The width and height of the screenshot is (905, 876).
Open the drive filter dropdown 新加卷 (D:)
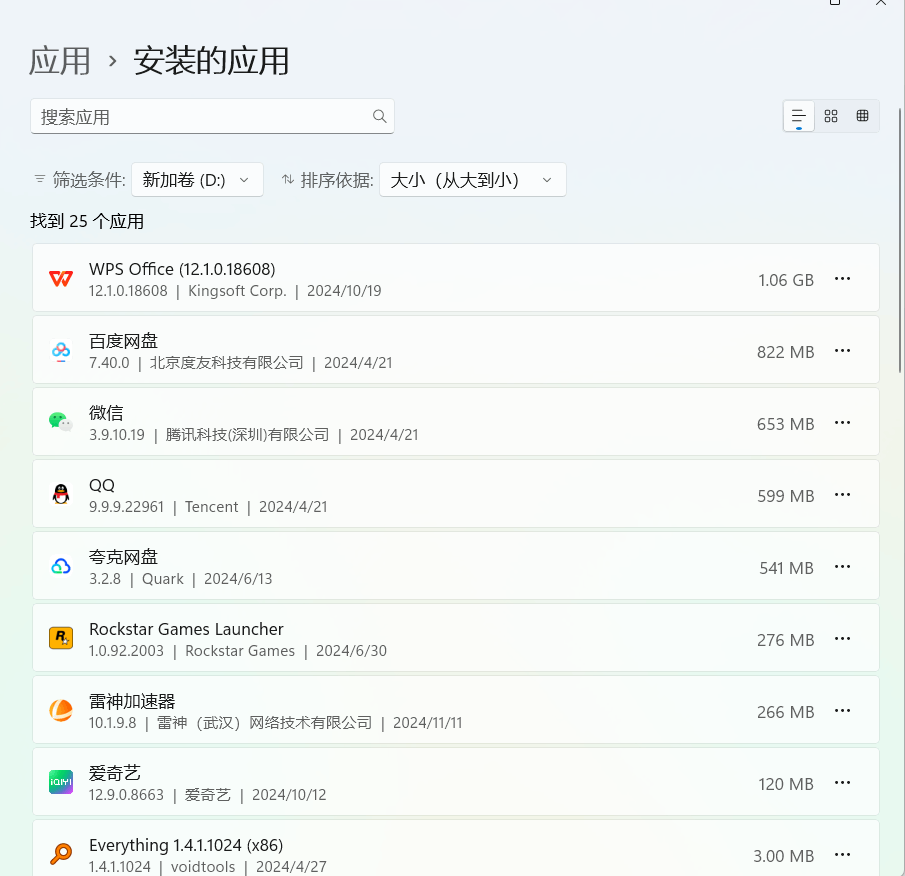coord(197,180)
